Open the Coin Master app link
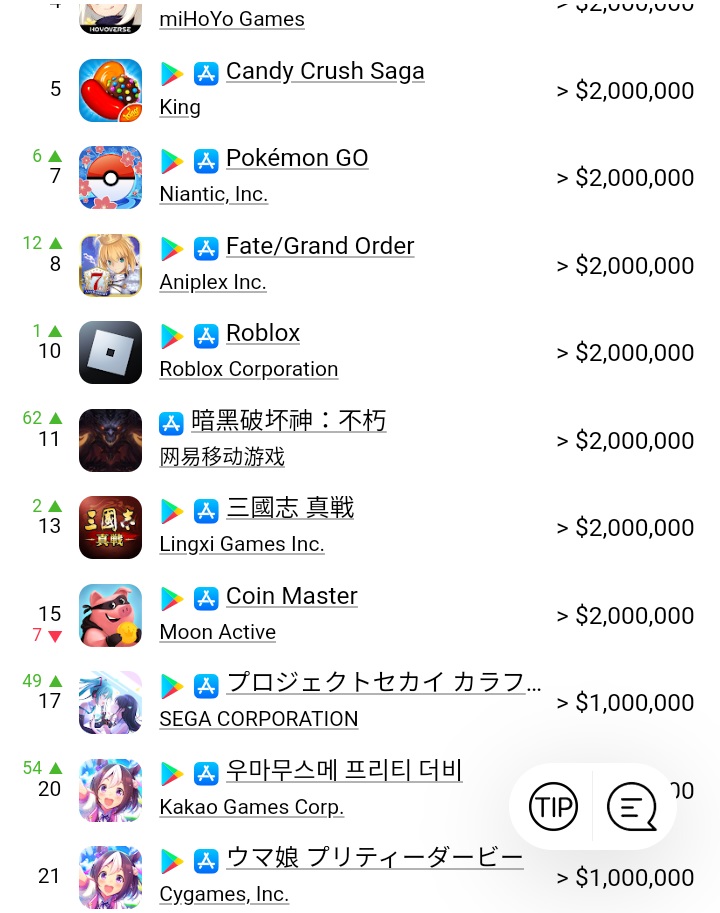This screenshot has height=913, width=720. tap(292, 596)
